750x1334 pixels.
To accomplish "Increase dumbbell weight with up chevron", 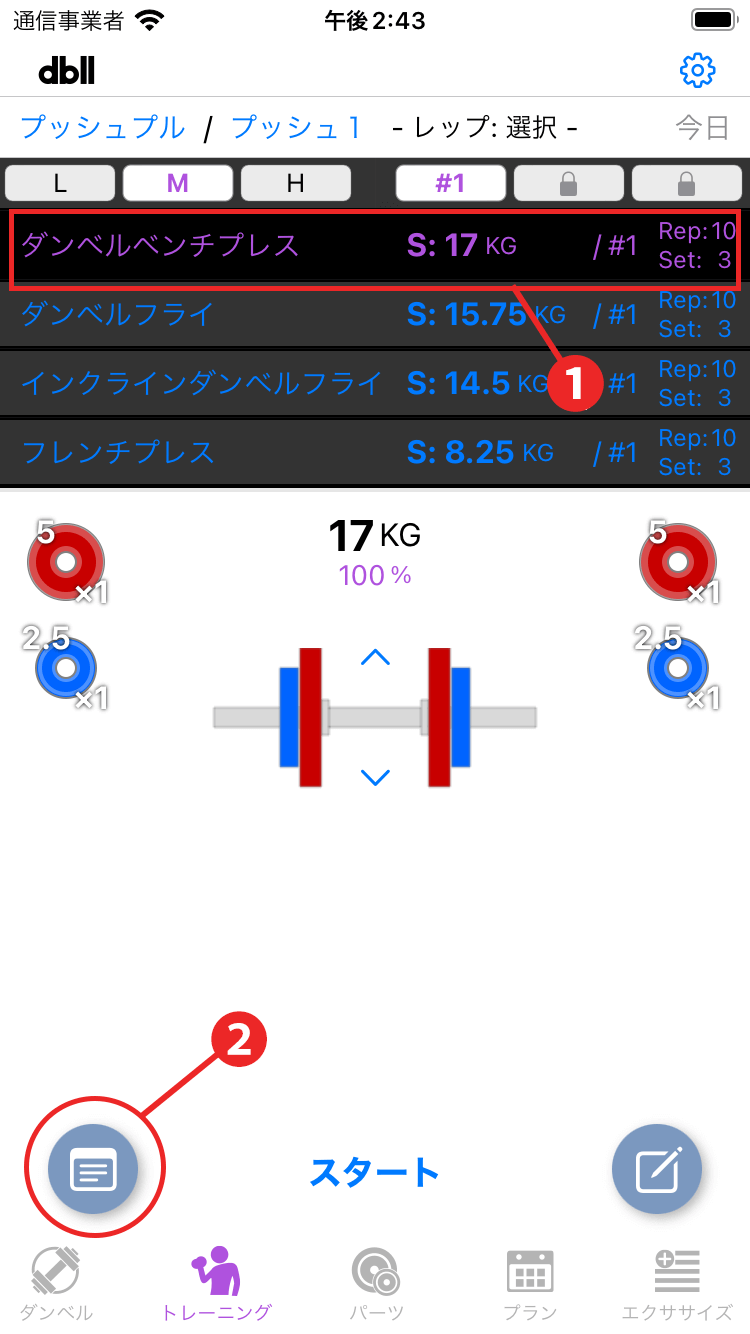I will (x=375, y=657).
